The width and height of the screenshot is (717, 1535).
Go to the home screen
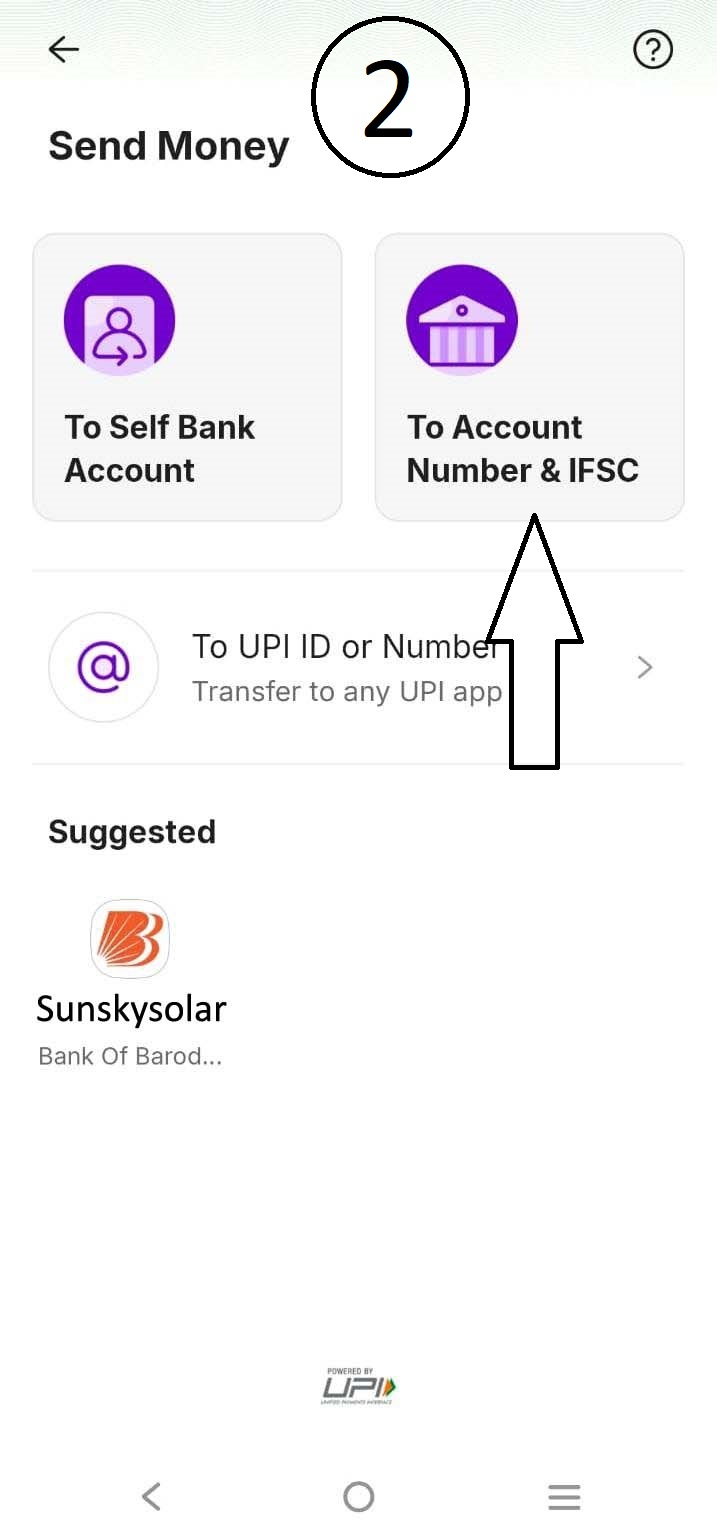tap(358, 1496)
